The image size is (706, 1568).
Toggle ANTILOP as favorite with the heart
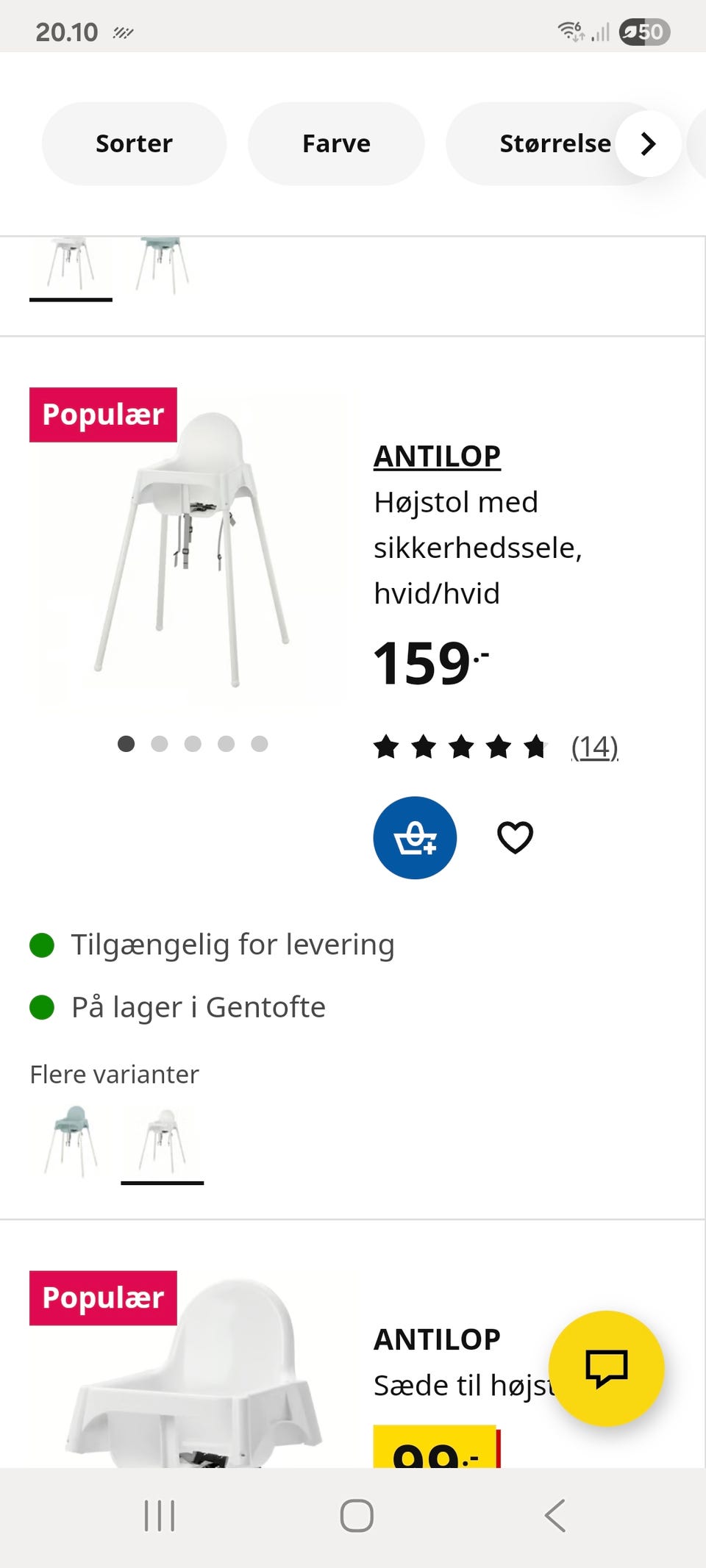[x=516, y=837]
